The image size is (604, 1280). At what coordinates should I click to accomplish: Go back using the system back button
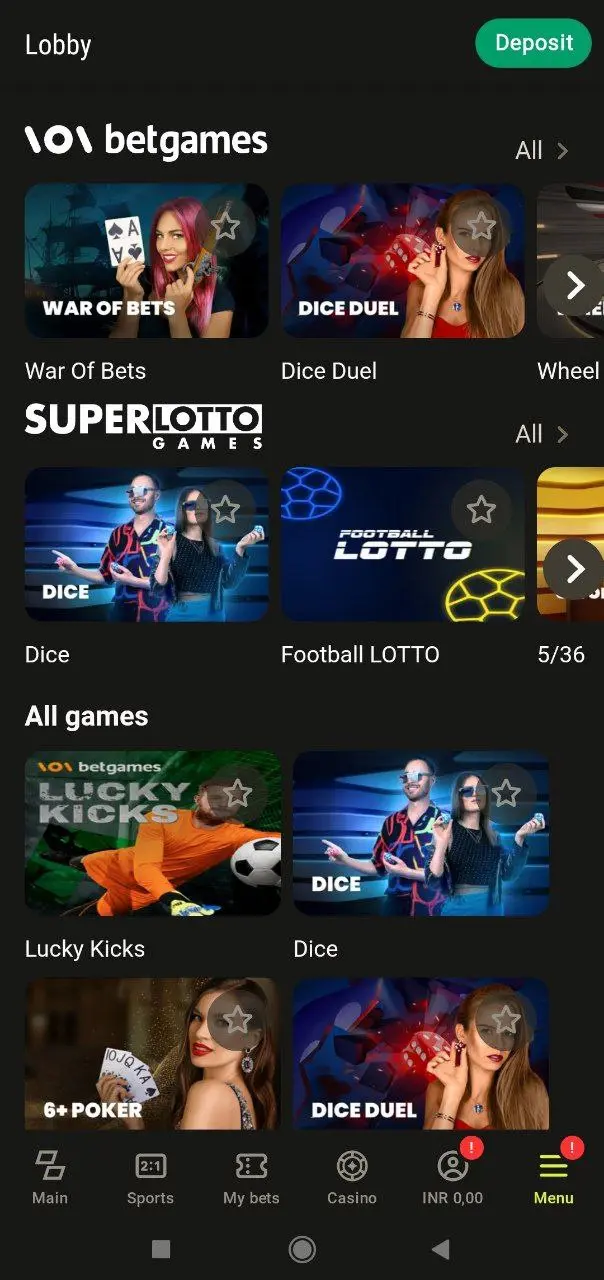click(x=440, y=1249)
